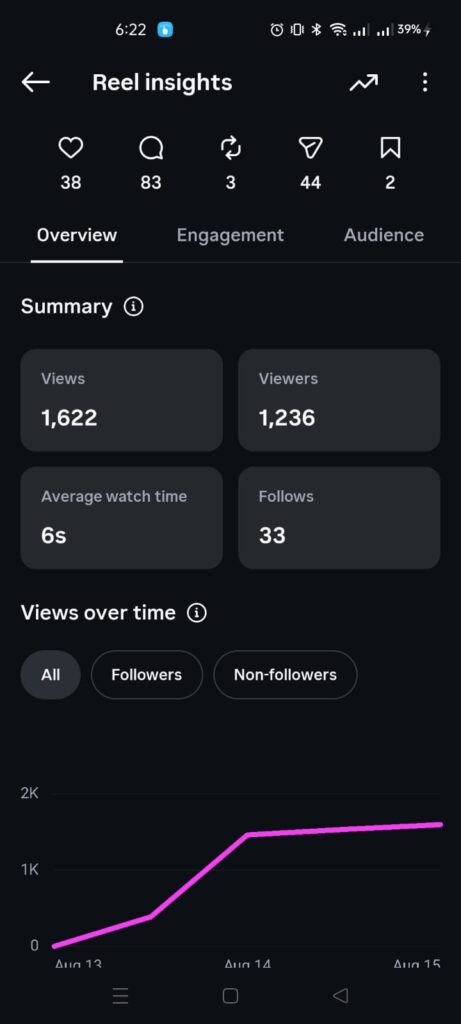The image size is (461, 1024).
Task: Go back from Reel insights
Action: coord(35,82)
